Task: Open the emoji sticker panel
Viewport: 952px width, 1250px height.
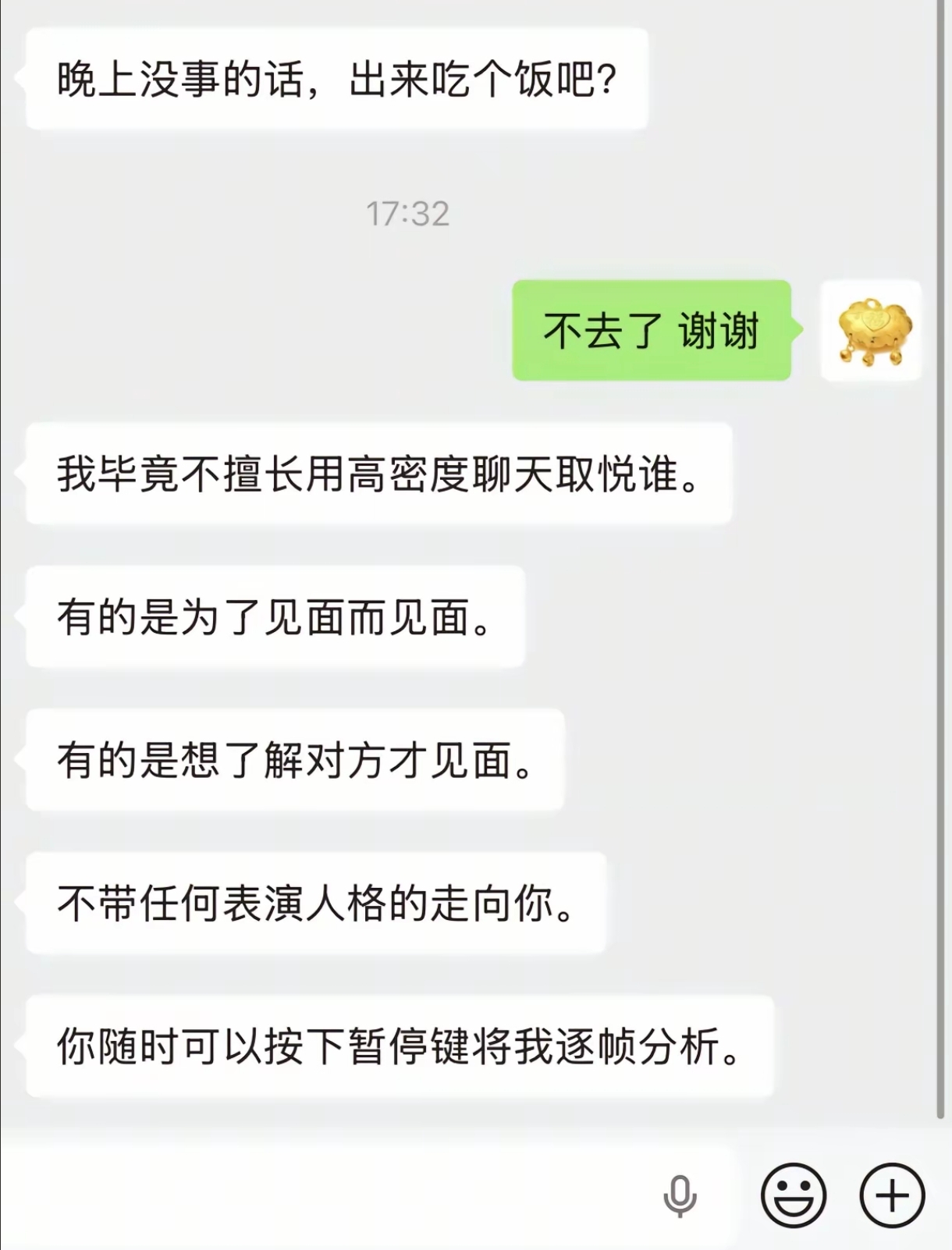Action: tap(793, 1195)
